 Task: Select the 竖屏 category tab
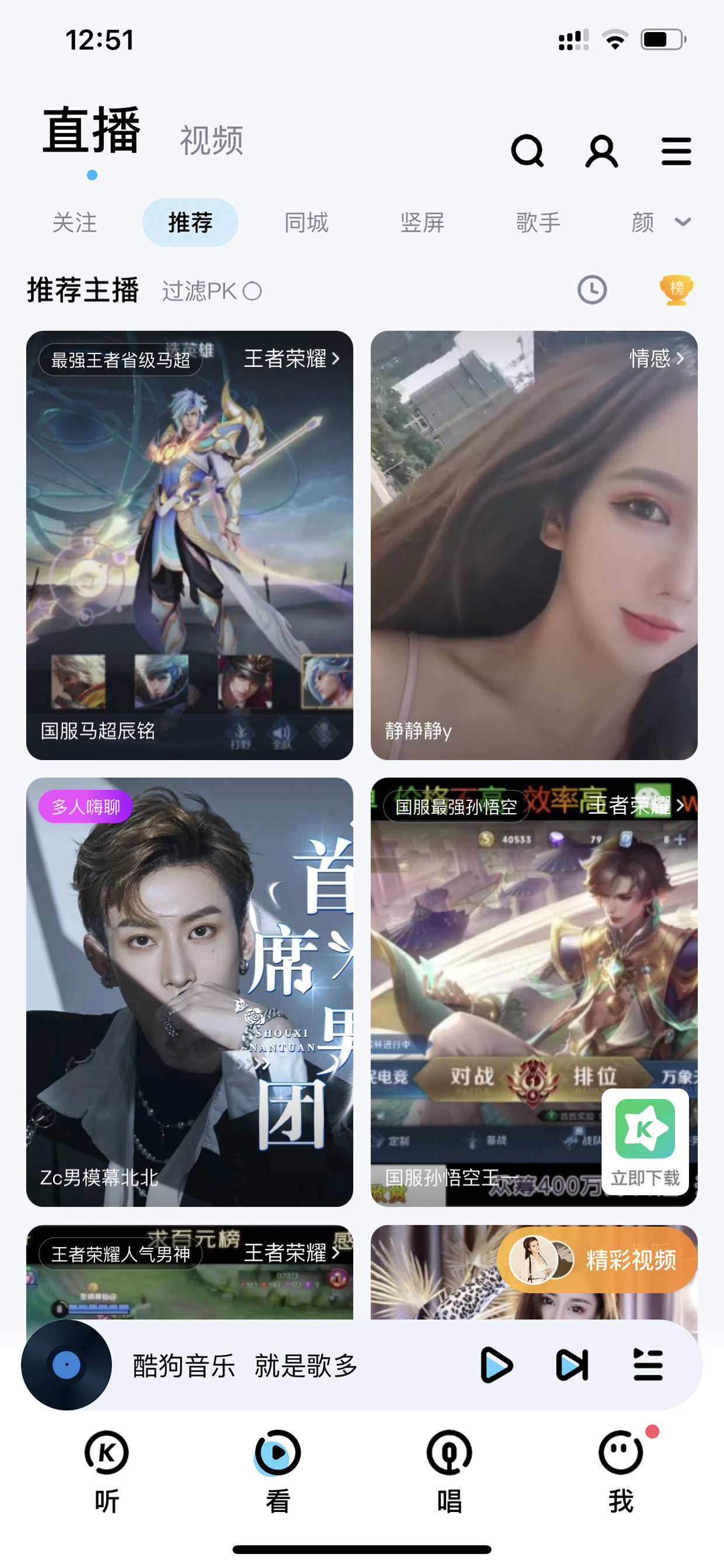point(422,222)
